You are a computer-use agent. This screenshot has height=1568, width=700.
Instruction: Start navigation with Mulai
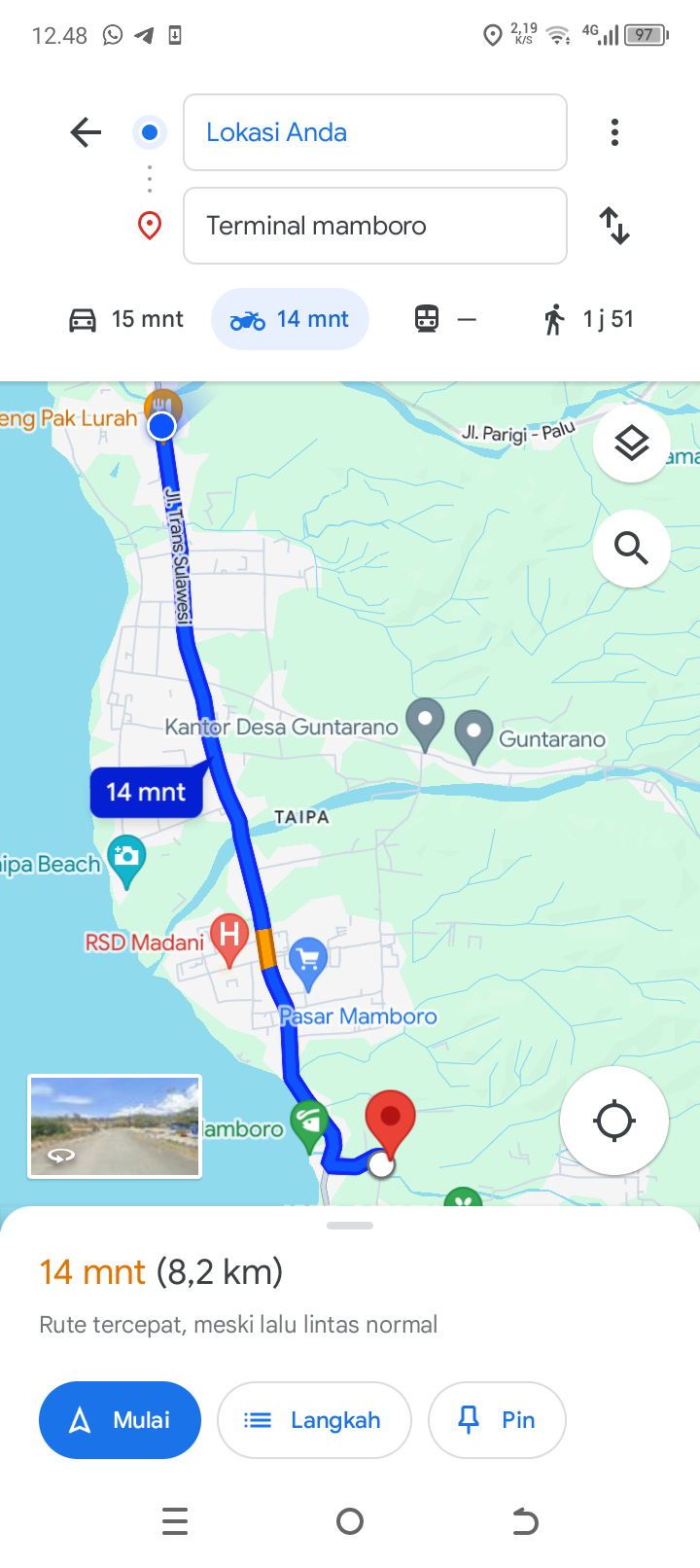(x=120, y=1420)
